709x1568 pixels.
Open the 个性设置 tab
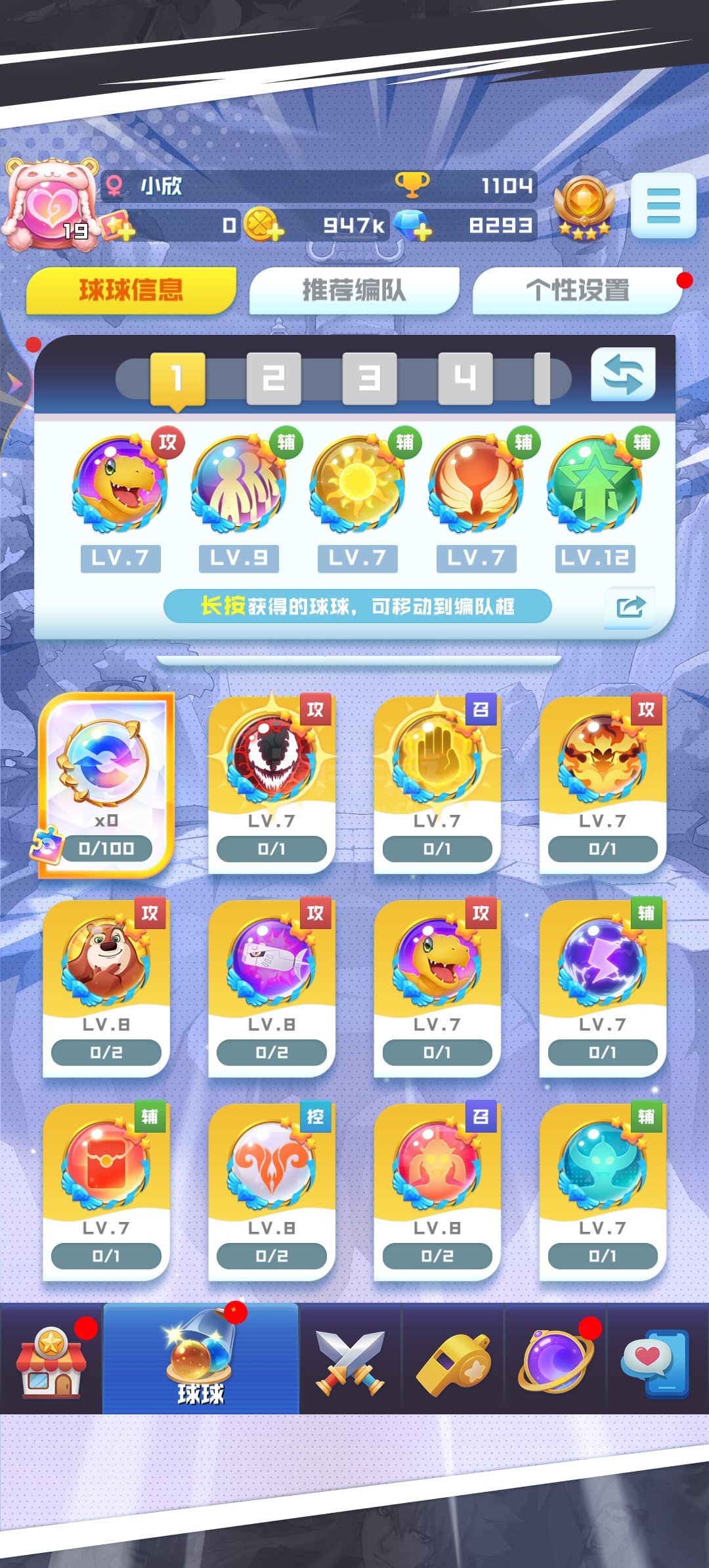coord(578,290)
